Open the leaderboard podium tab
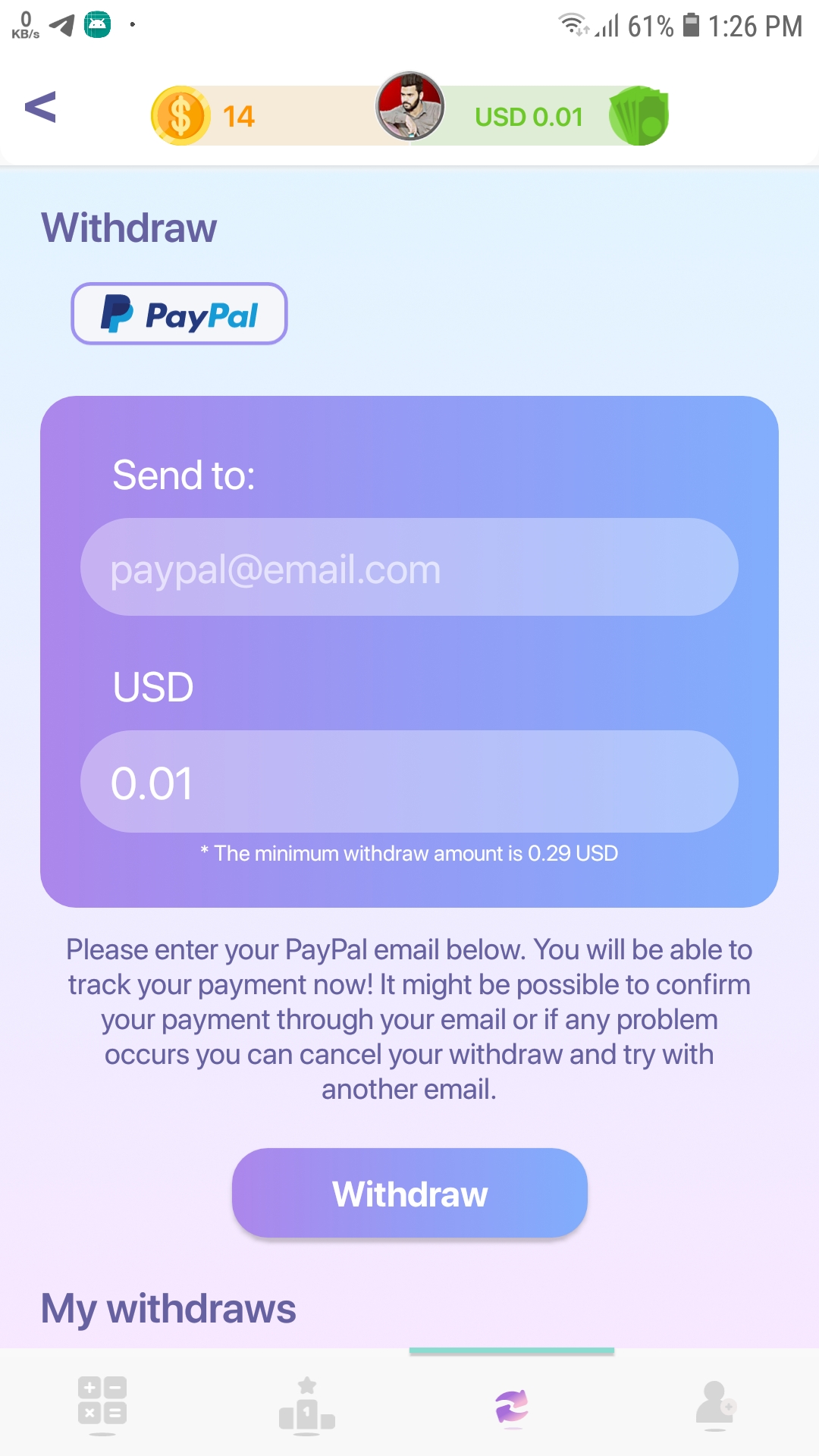Image resolution: width=819 pixels, height=1456 pixels. tap(307, 1404)
